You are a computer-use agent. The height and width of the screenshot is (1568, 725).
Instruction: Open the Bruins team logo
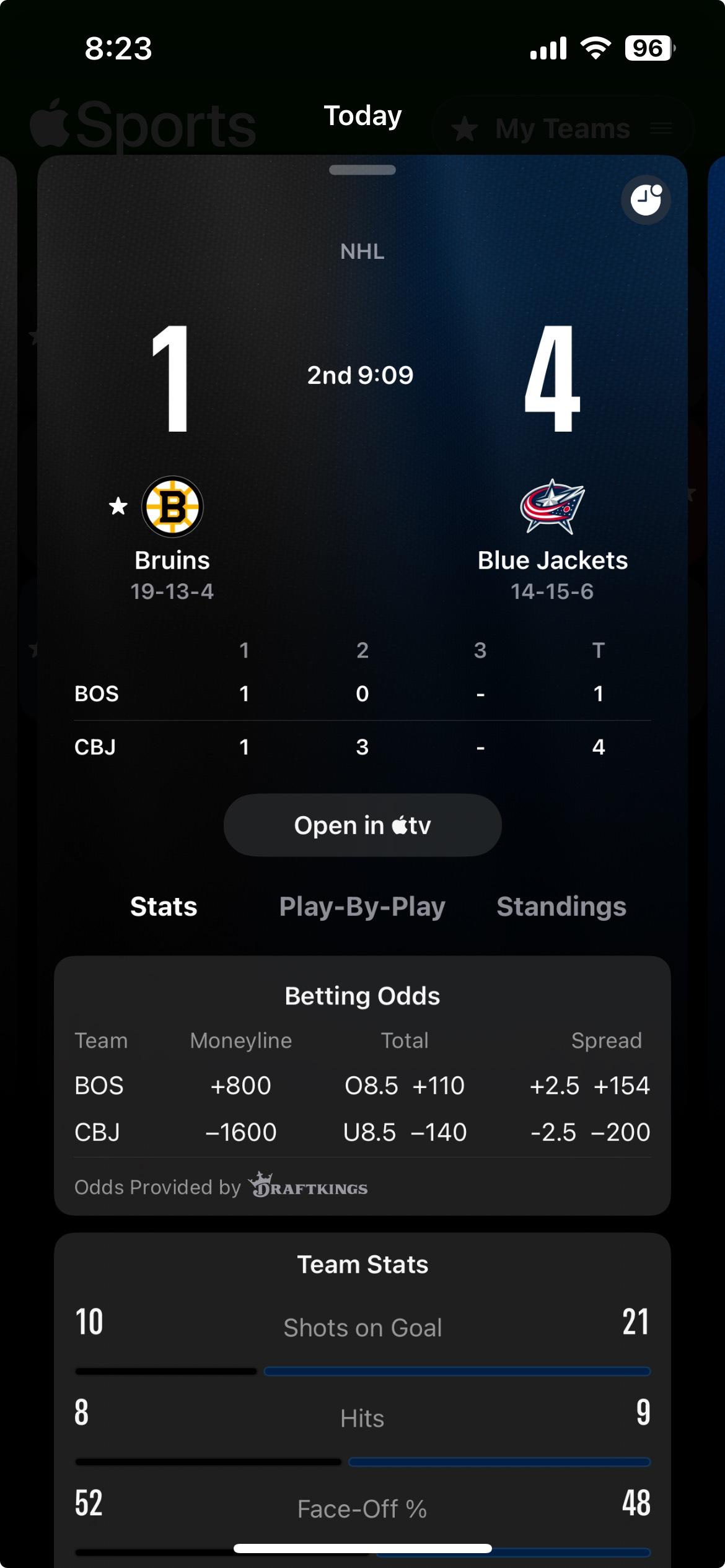coord(172,507)
